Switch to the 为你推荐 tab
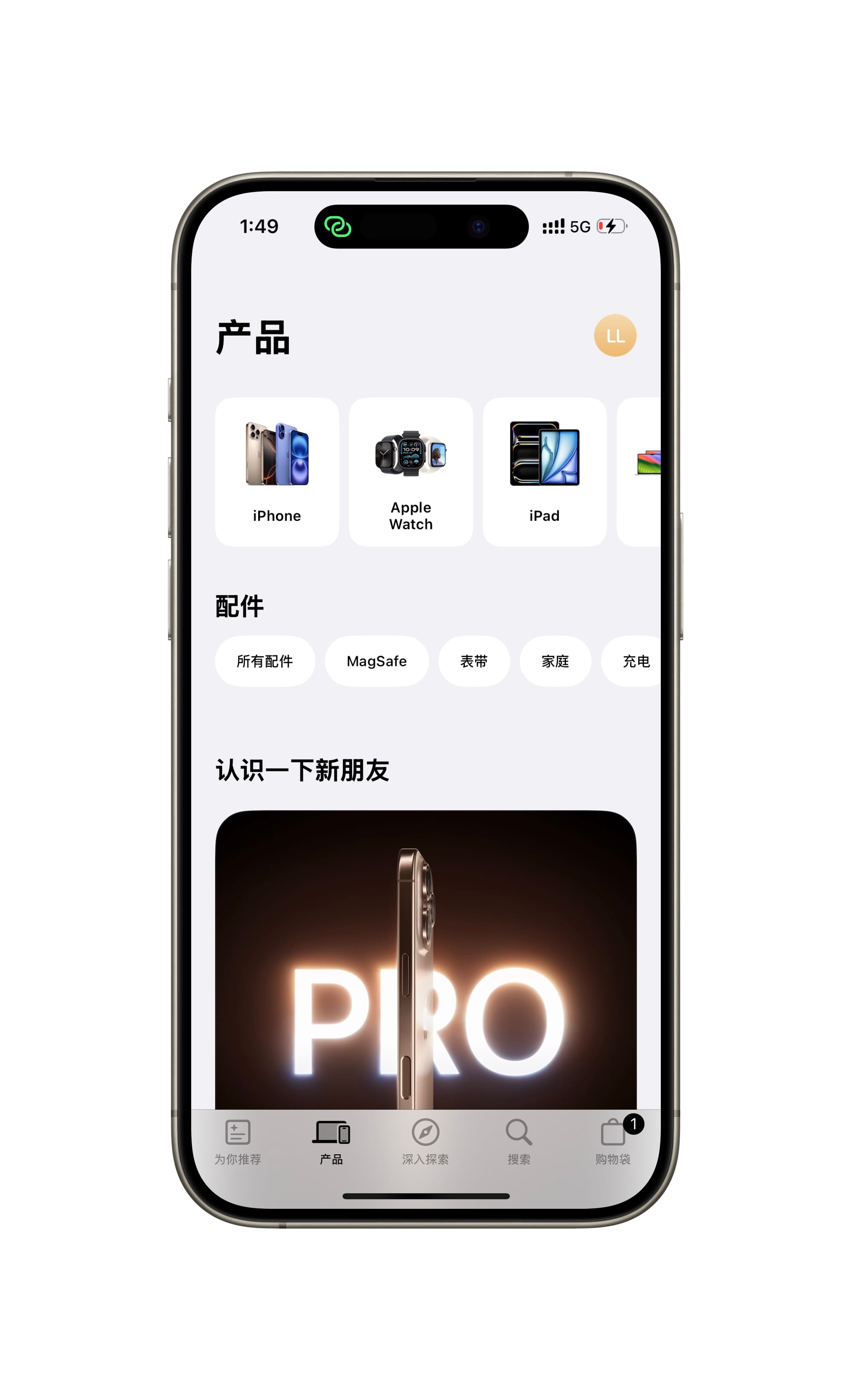The image size is (852, 1400). click(238, 1142)
